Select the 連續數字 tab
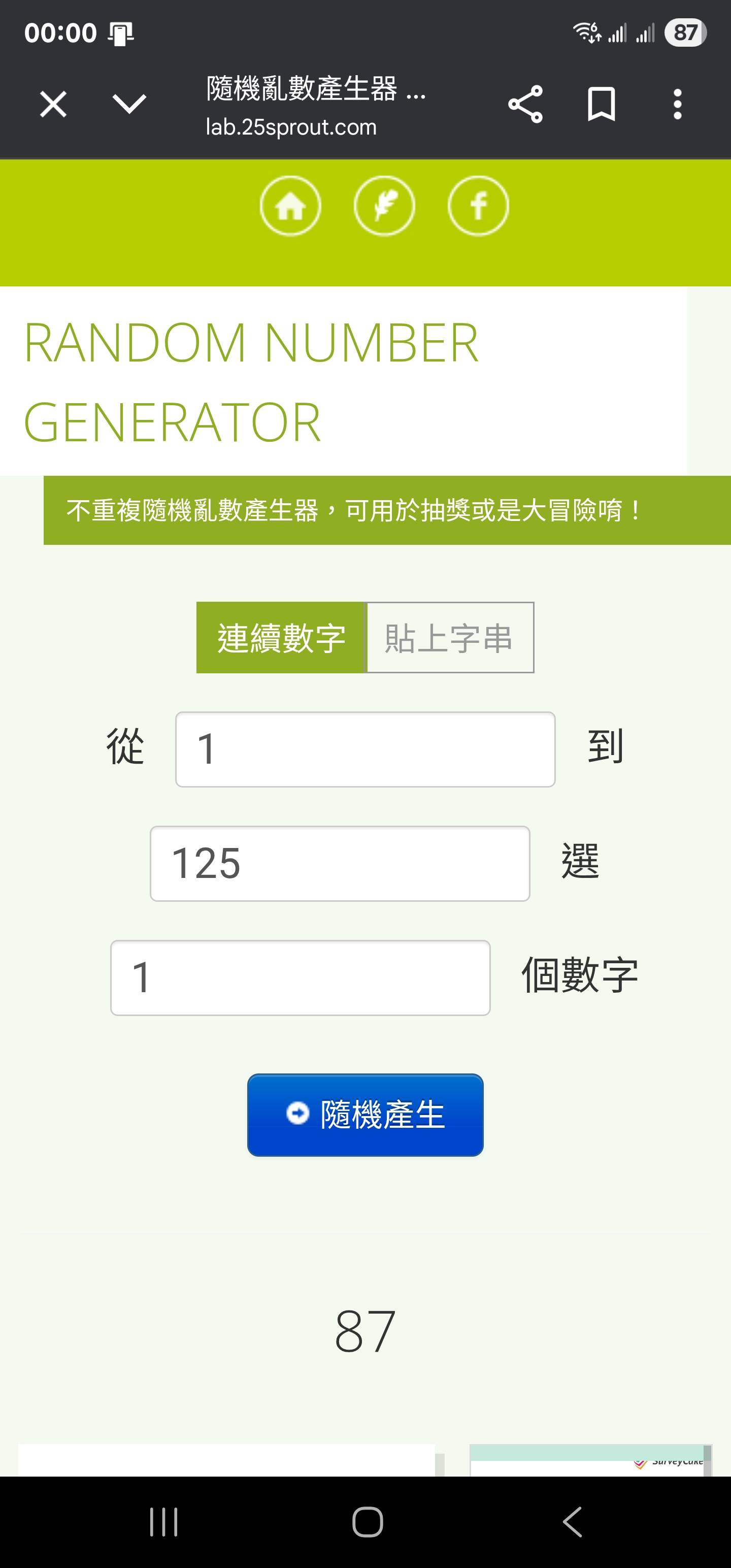The height and width of the screenshot is (1568, 731). pos(281,637)
